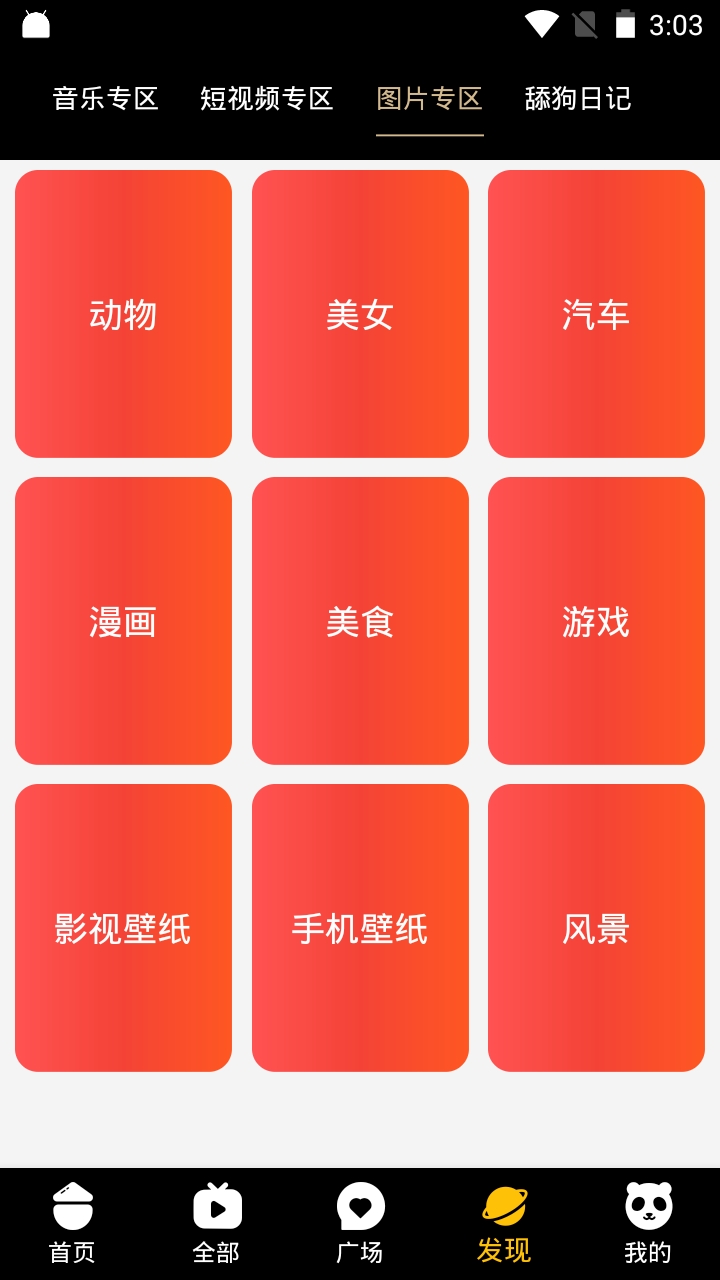Screen dimensions: 720x1280
Task: Open the 美食 category card
Action: coord(360,621)
